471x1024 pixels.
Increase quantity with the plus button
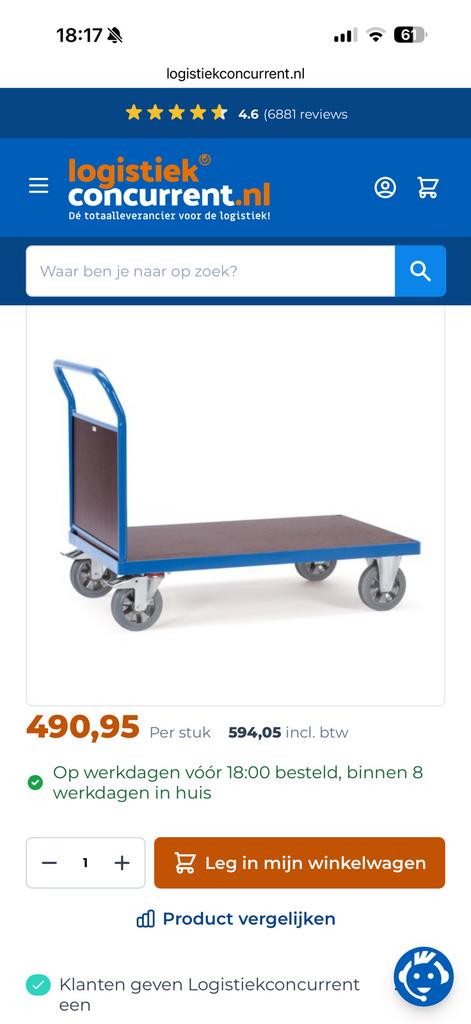pos(122,863)
